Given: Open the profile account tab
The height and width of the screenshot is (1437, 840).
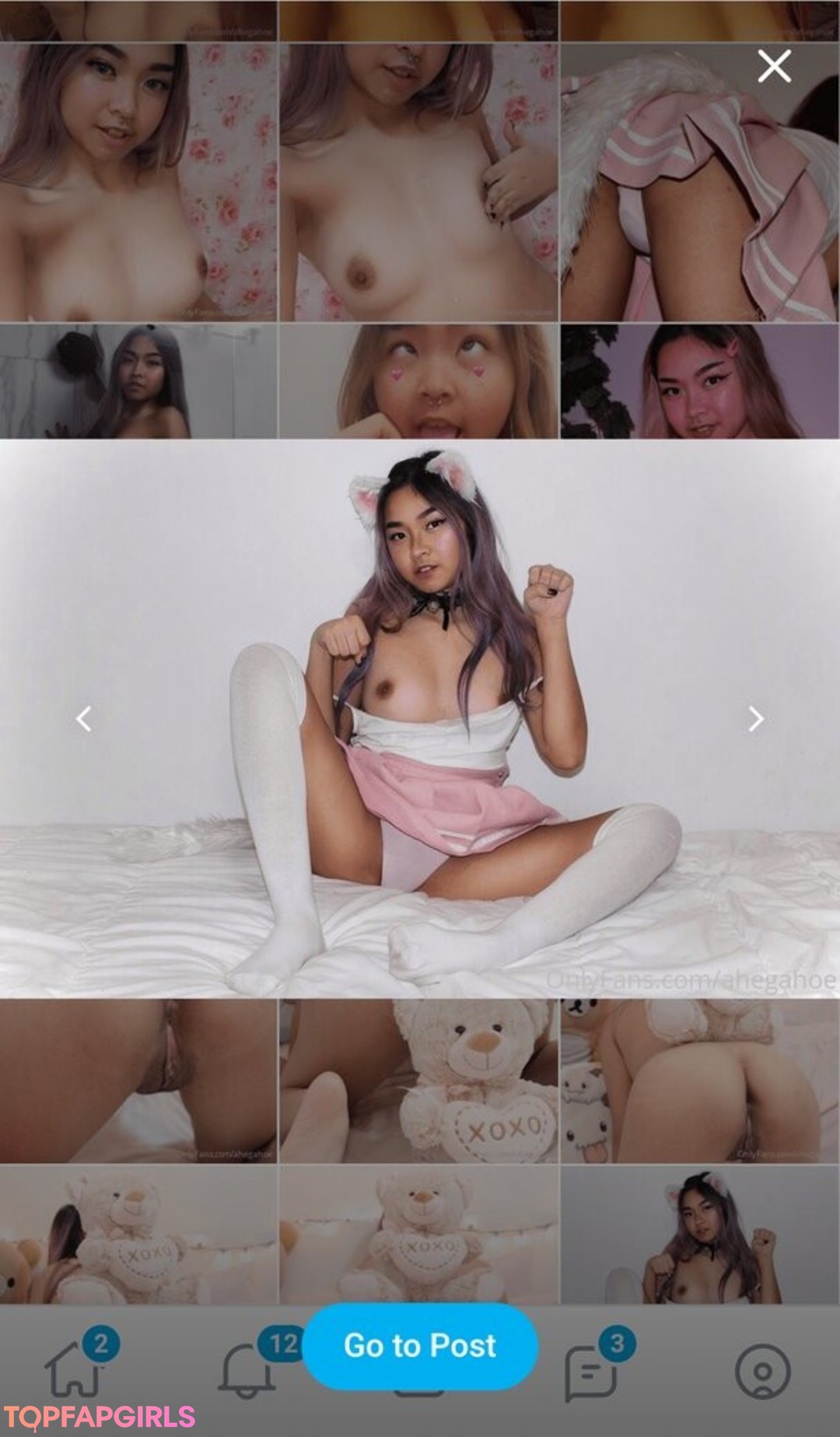Looking at the screenshot, I should 762,1371.
